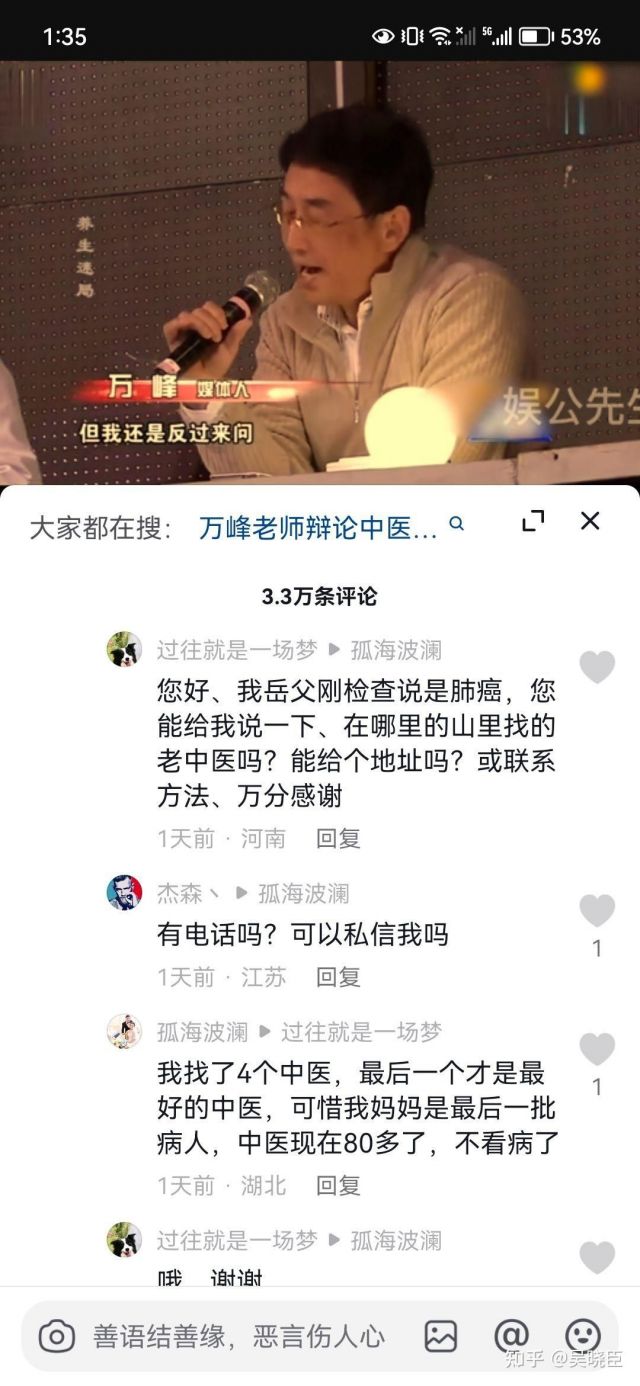Like 杰森's comment asking for phone
This screenshot has width=640, height=1386.
pyautogui.click(x=597, y=911)
